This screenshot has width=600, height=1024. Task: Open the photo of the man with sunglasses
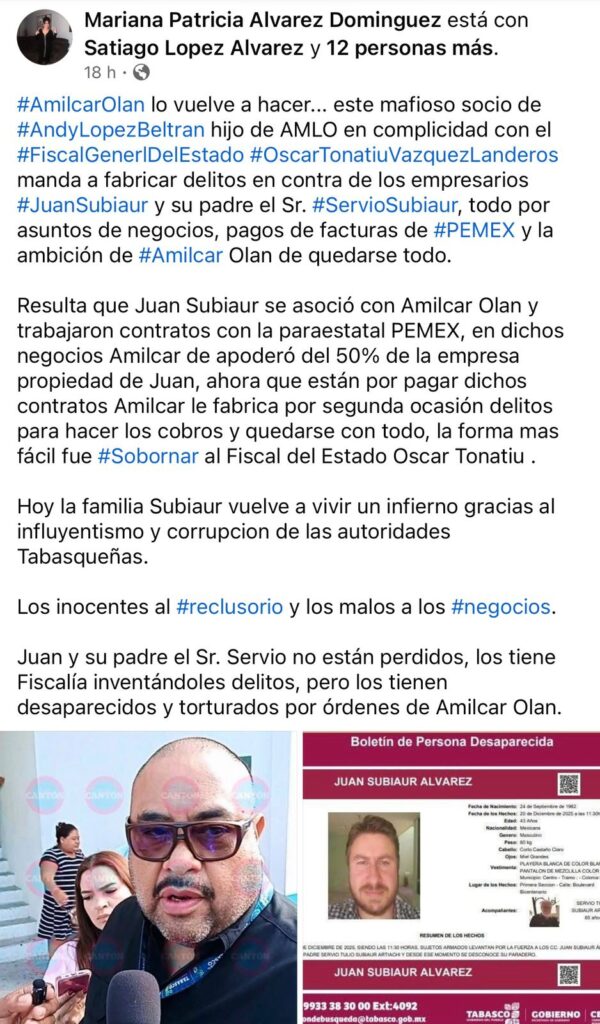pos(148,877)
